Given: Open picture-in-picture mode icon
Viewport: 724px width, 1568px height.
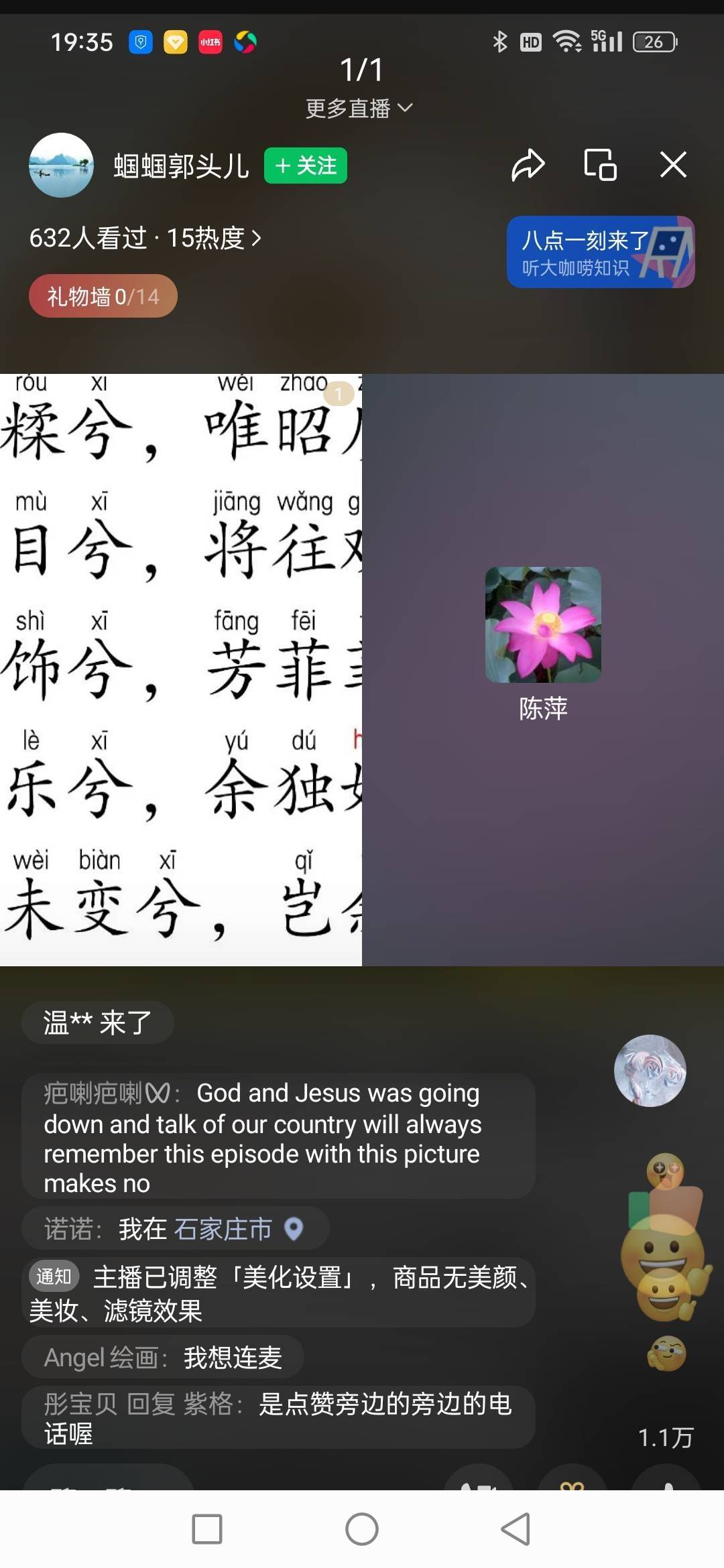Looking at the screenshot, I should click(x=601, y=164).
